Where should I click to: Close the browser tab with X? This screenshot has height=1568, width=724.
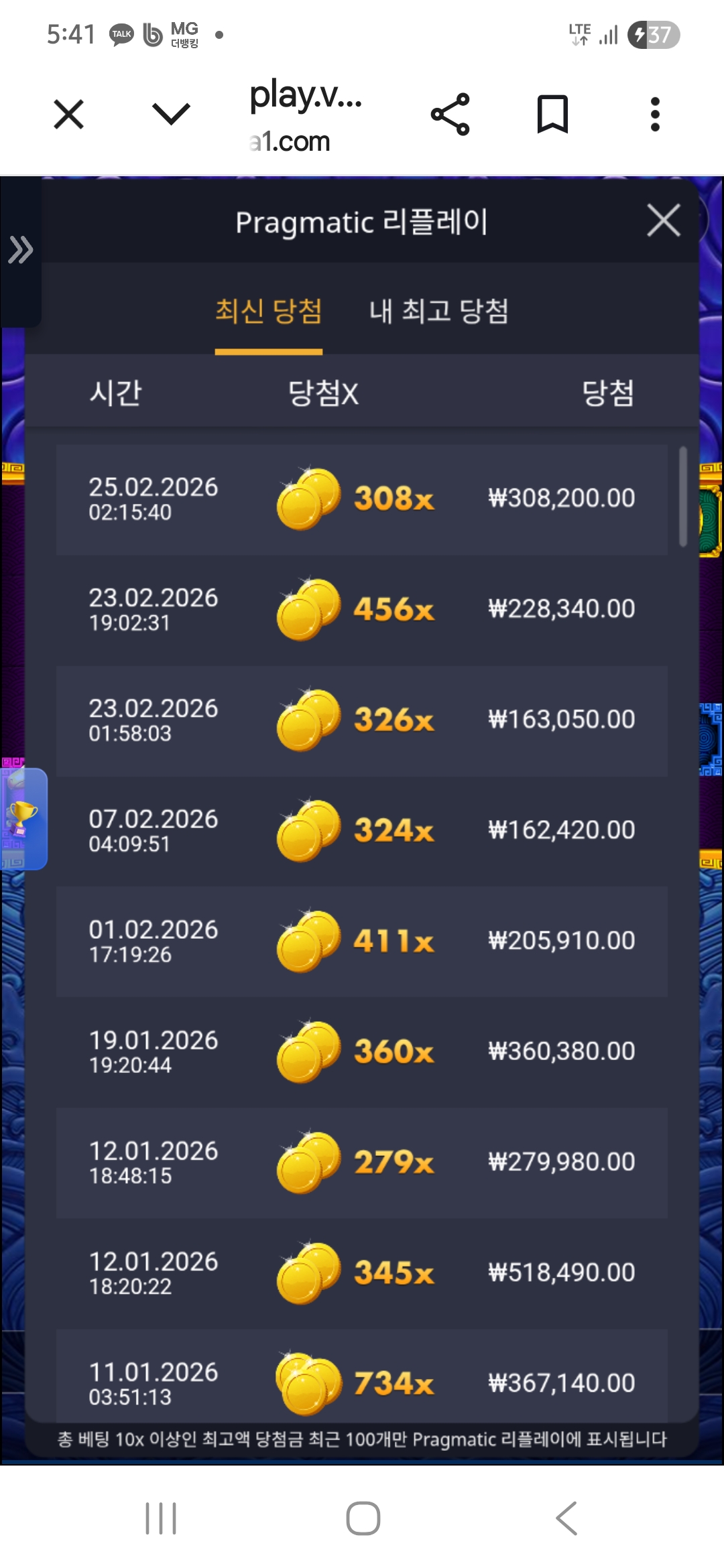point(68,114)
